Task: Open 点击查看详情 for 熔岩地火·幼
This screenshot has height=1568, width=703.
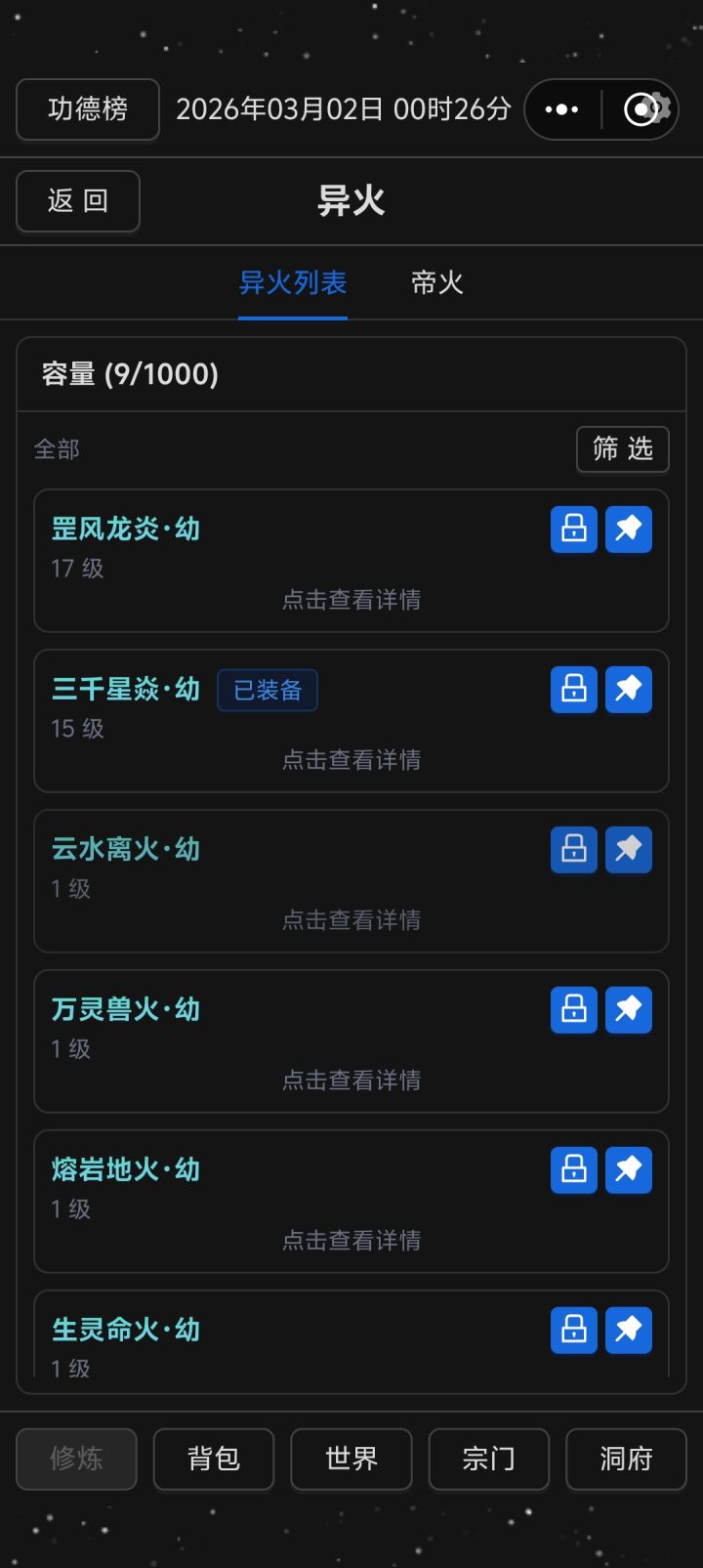Action: click(351, 1241)
